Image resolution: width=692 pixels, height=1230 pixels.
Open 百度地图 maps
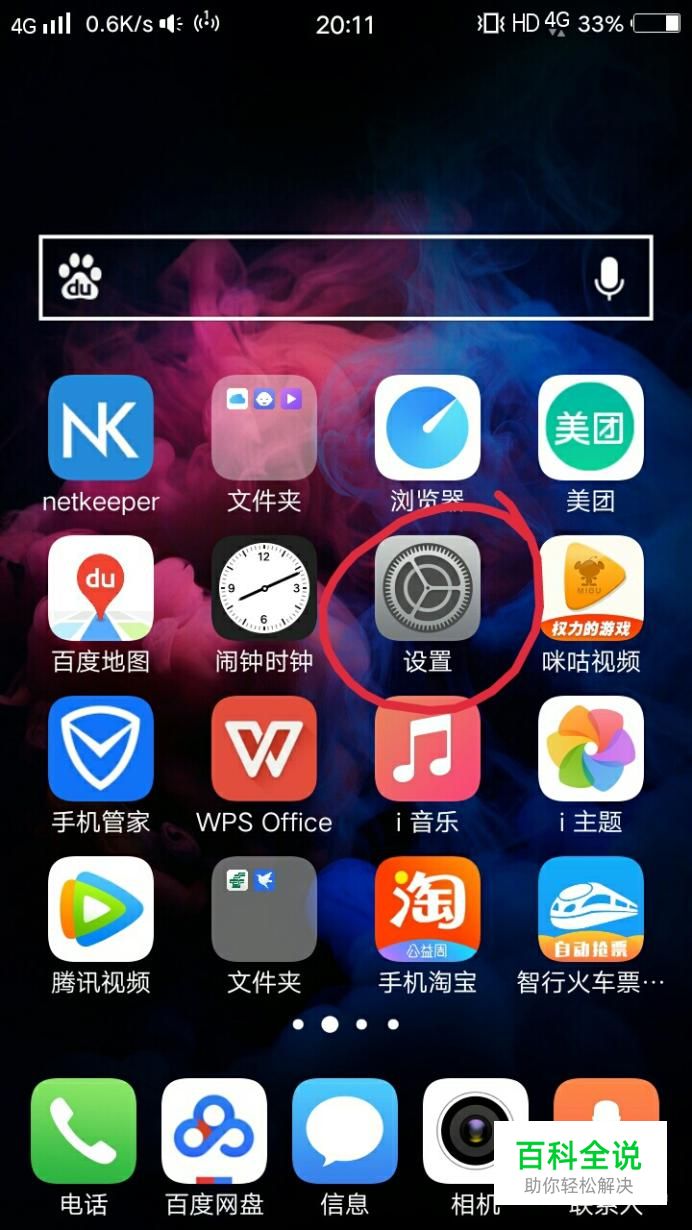[x=101, y=588]
